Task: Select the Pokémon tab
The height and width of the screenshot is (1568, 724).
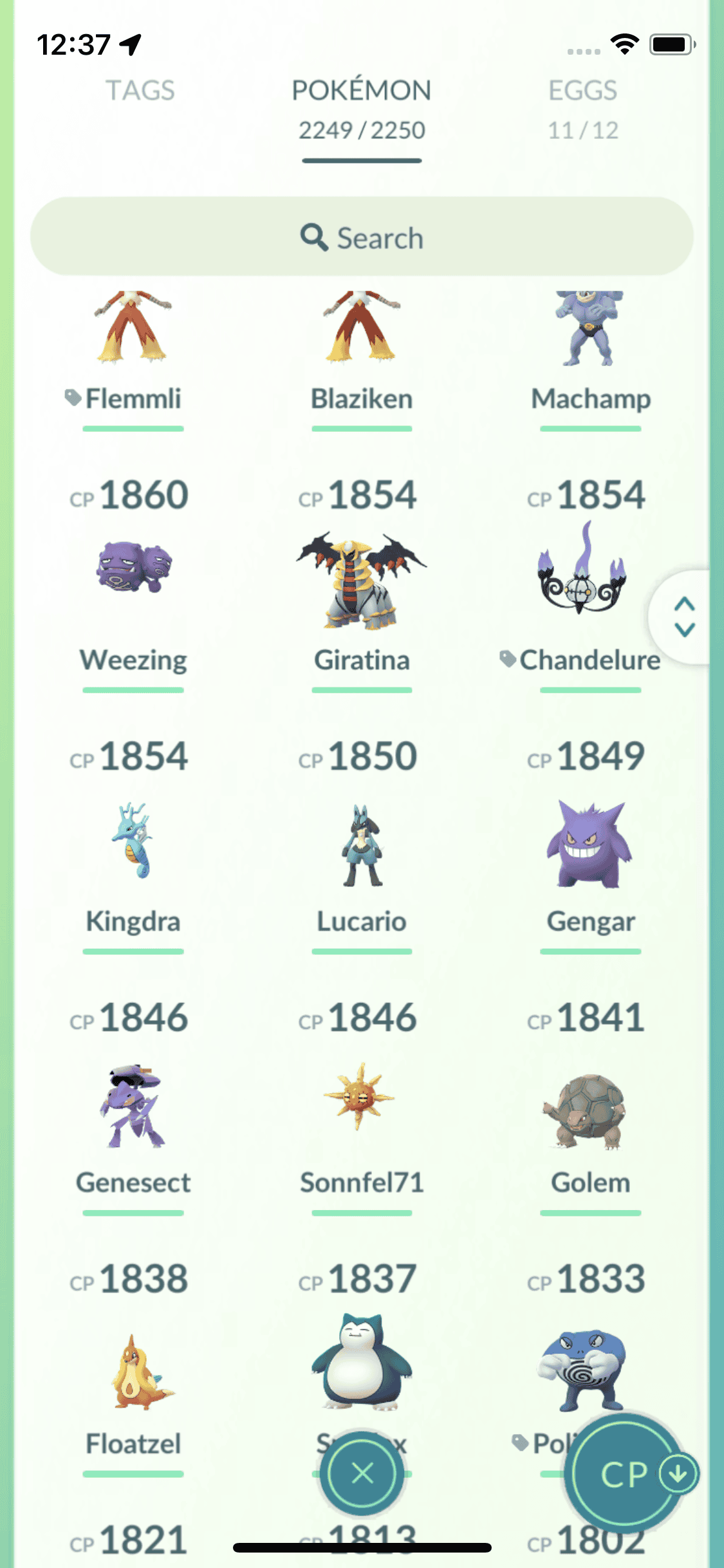Action: point(361,108)
